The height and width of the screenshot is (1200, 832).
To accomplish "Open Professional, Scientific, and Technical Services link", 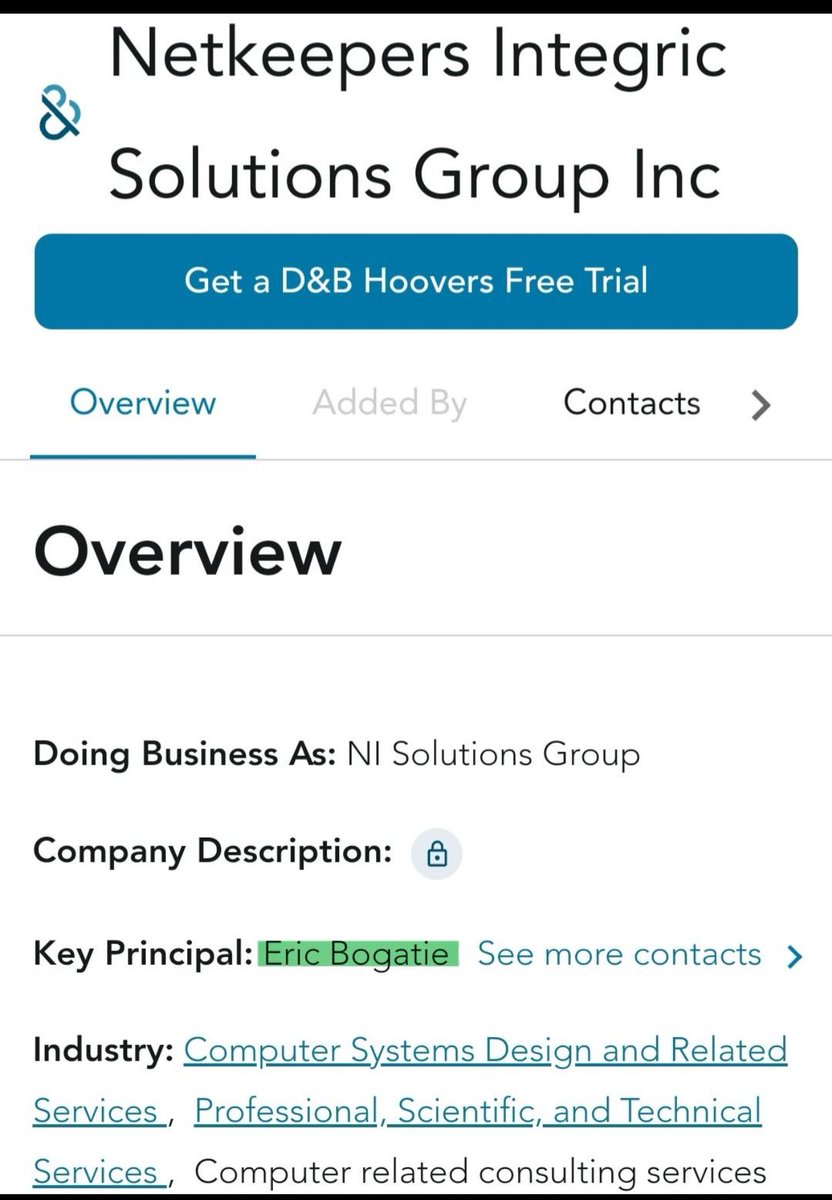I will (x=478, y=1111).
